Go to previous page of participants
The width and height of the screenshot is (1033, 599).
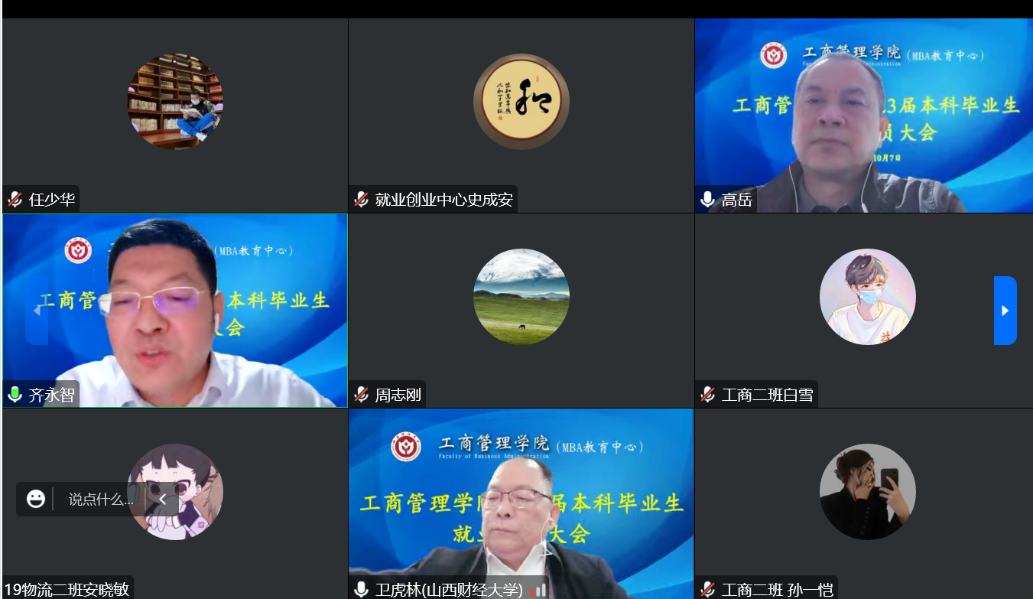pos(37,310)
